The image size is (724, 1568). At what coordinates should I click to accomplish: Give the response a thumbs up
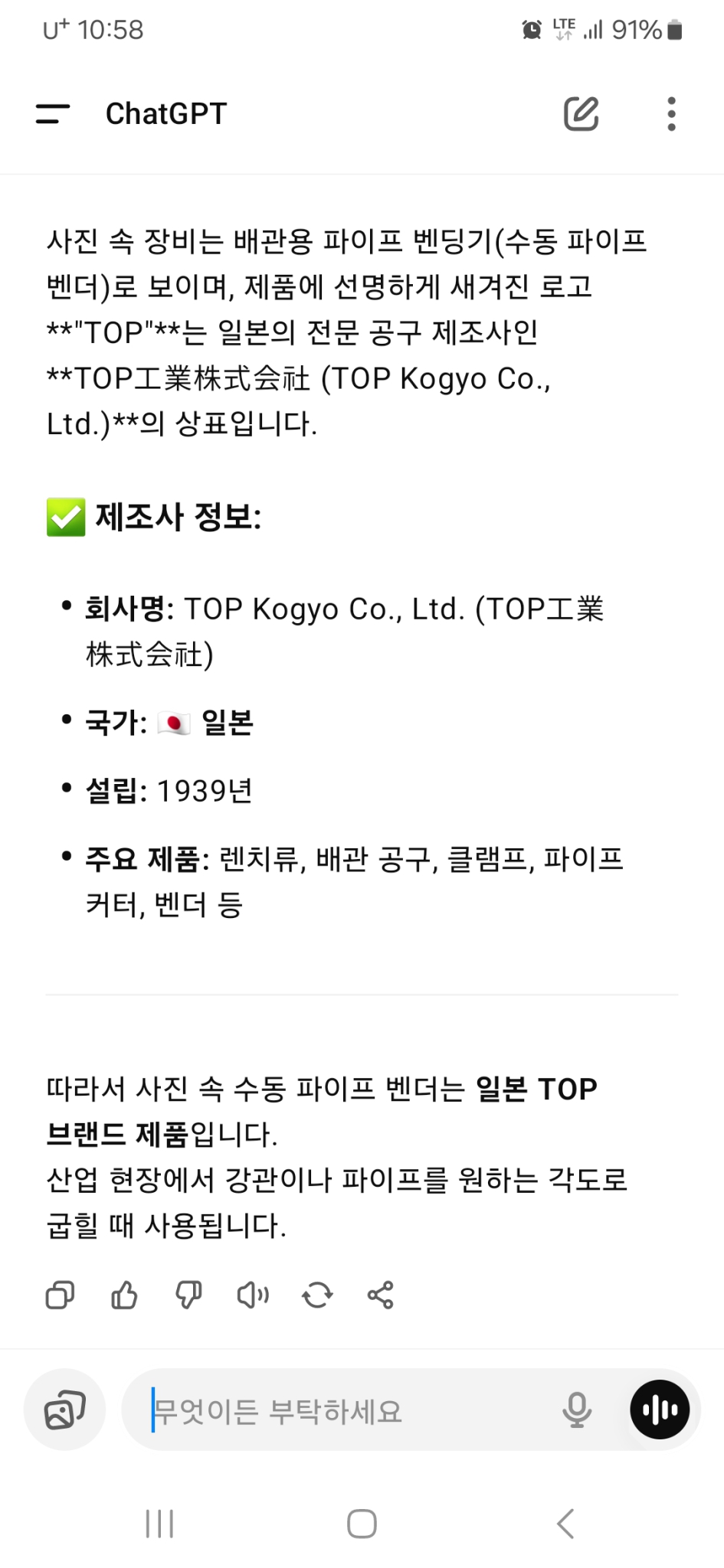click(124, 1295)
